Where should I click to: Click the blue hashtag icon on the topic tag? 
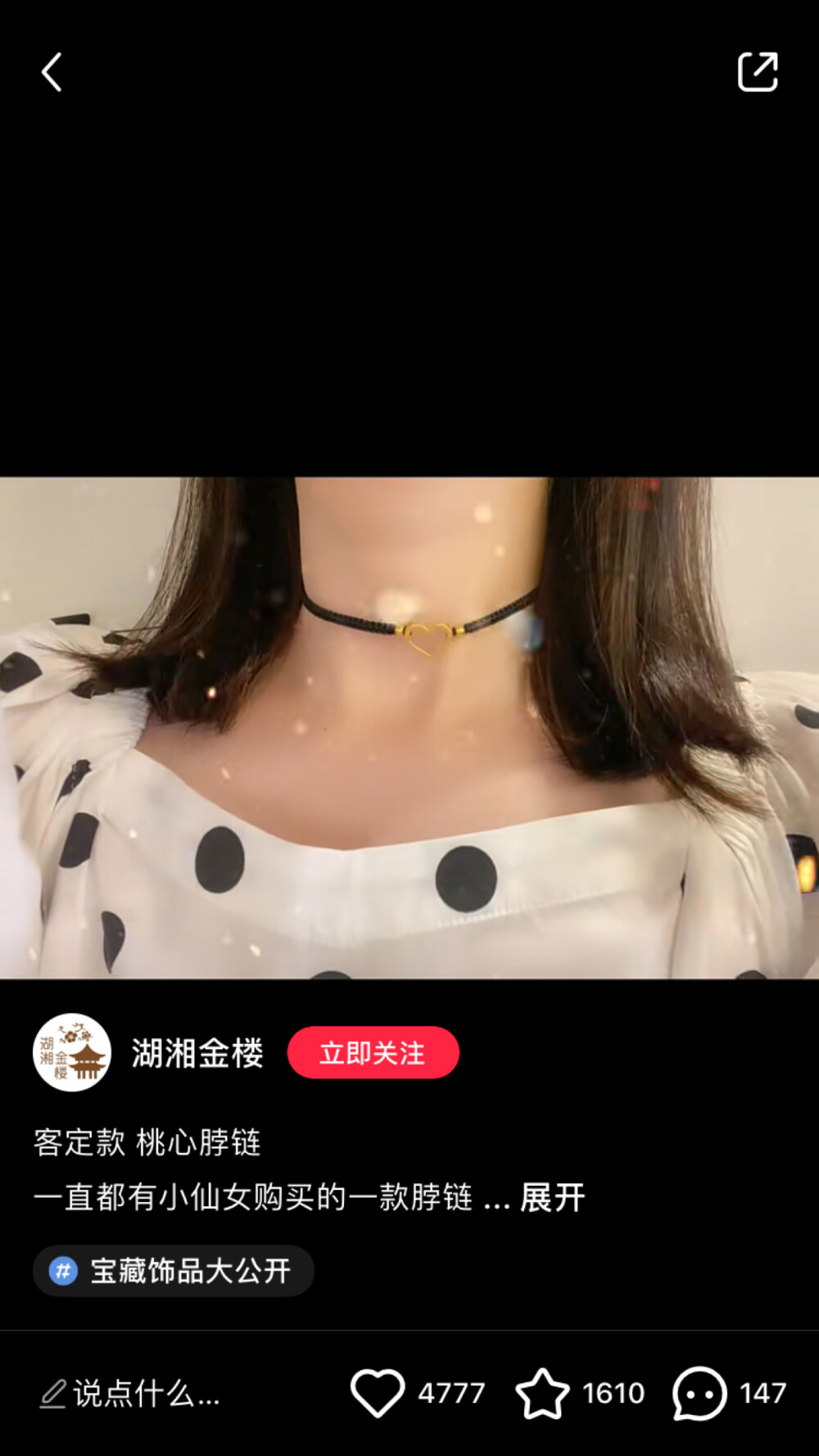click(x=62, y=1271)
